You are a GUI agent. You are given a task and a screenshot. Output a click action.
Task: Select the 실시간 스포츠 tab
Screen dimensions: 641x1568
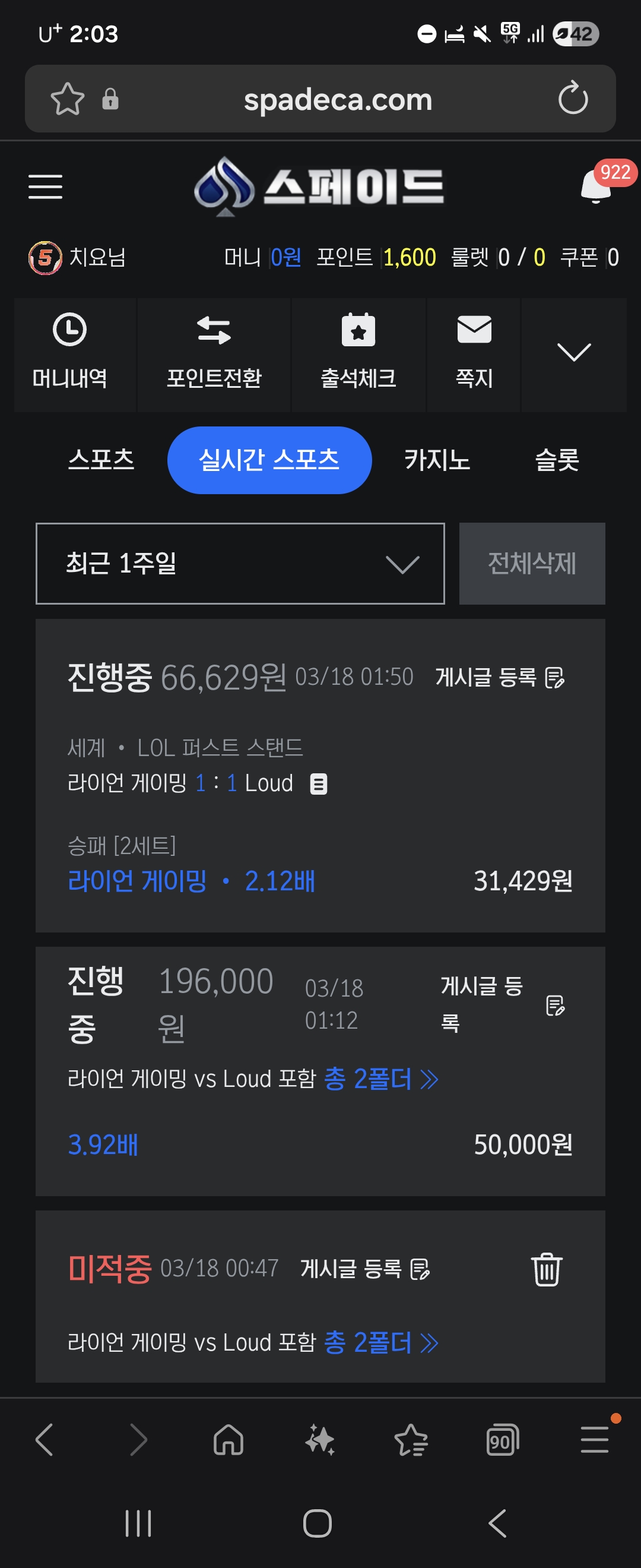pos(269,460)
